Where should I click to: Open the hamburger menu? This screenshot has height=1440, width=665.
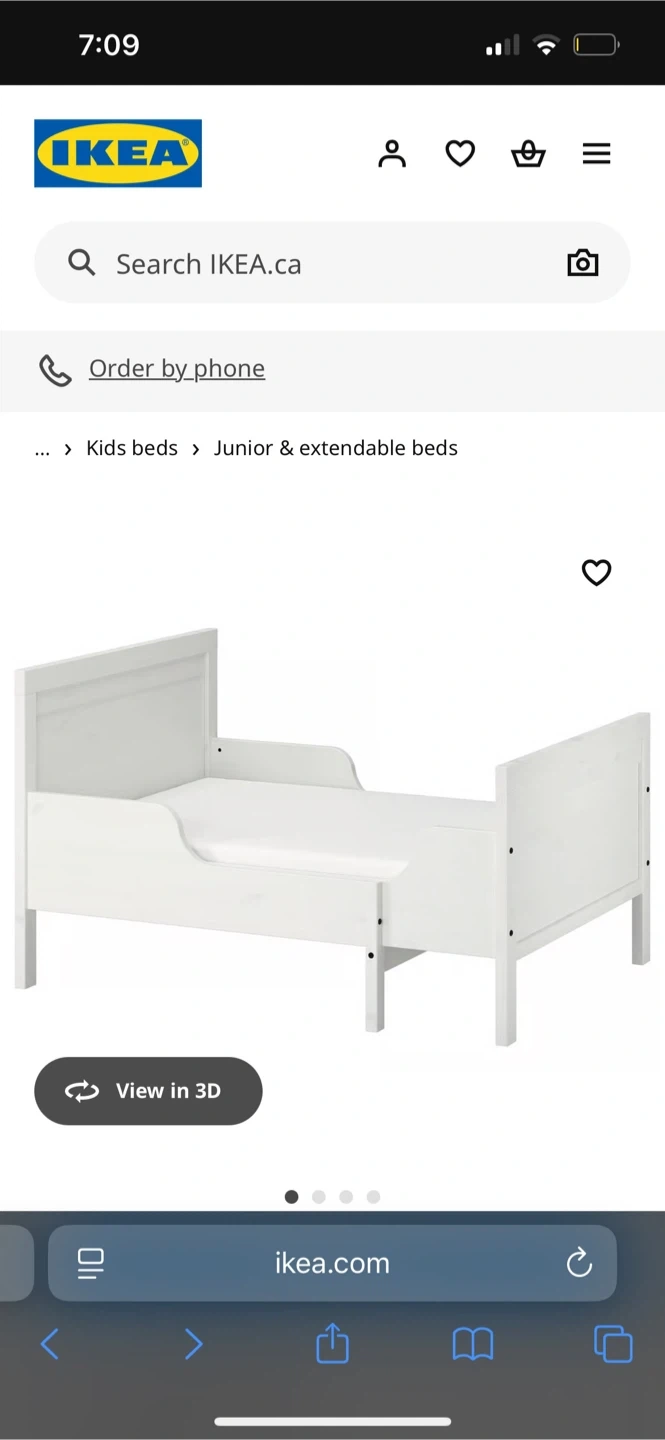coord(596,154)
